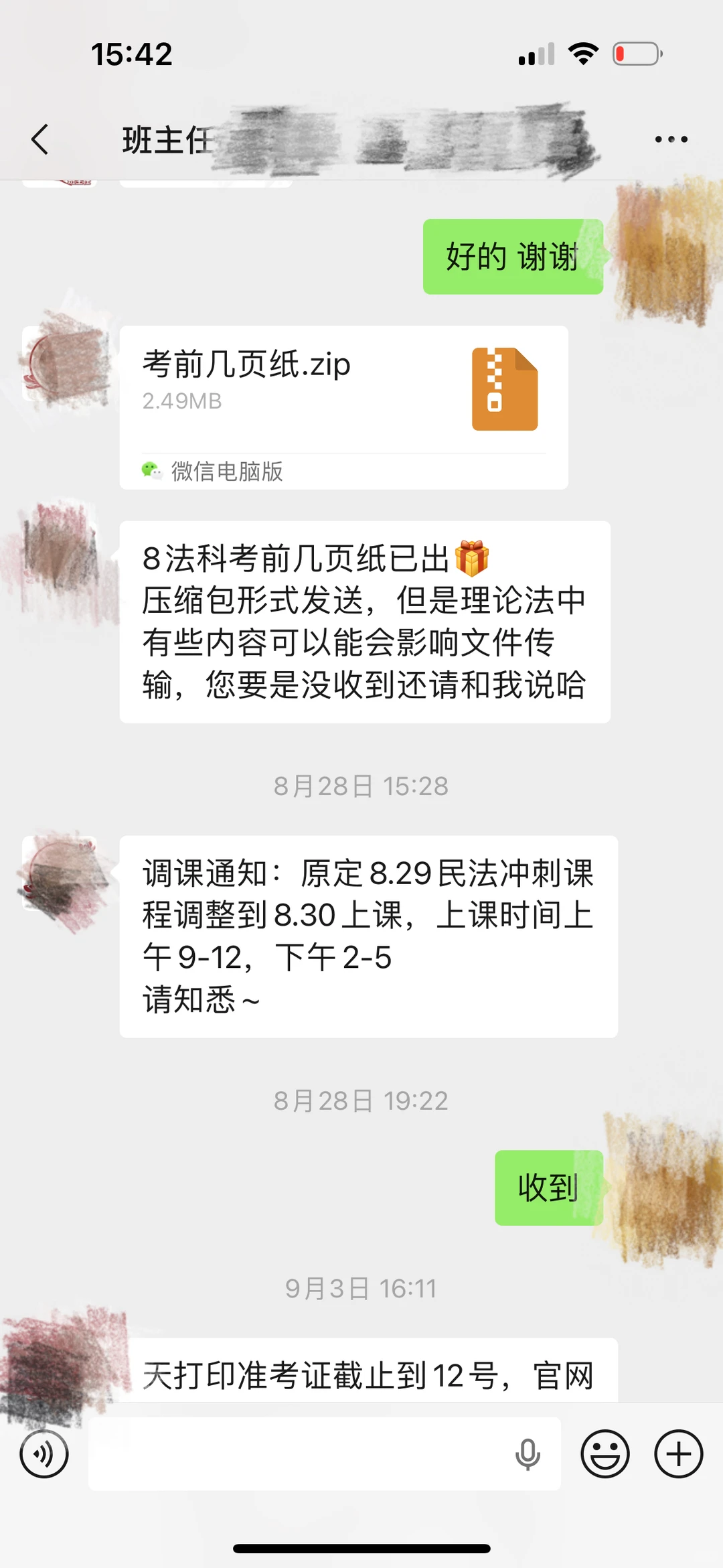Open the chat info overflow menu
The width and height of the screenshot is (723, 1568).
click(x=671, y=139)
